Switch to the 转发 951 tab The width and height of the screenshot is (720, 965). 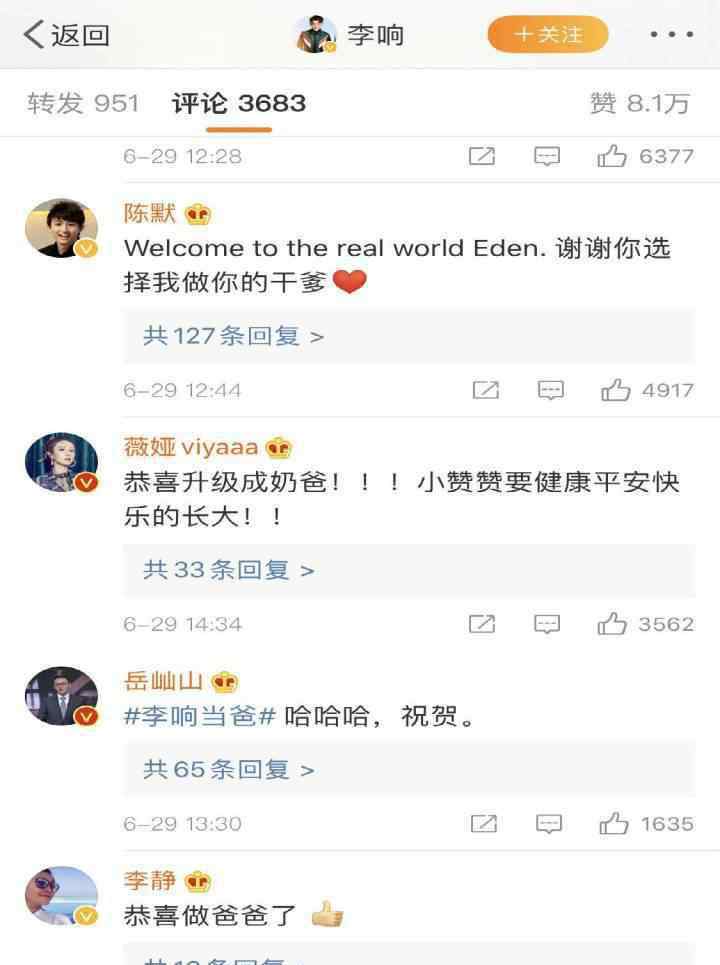coord(83,103)
